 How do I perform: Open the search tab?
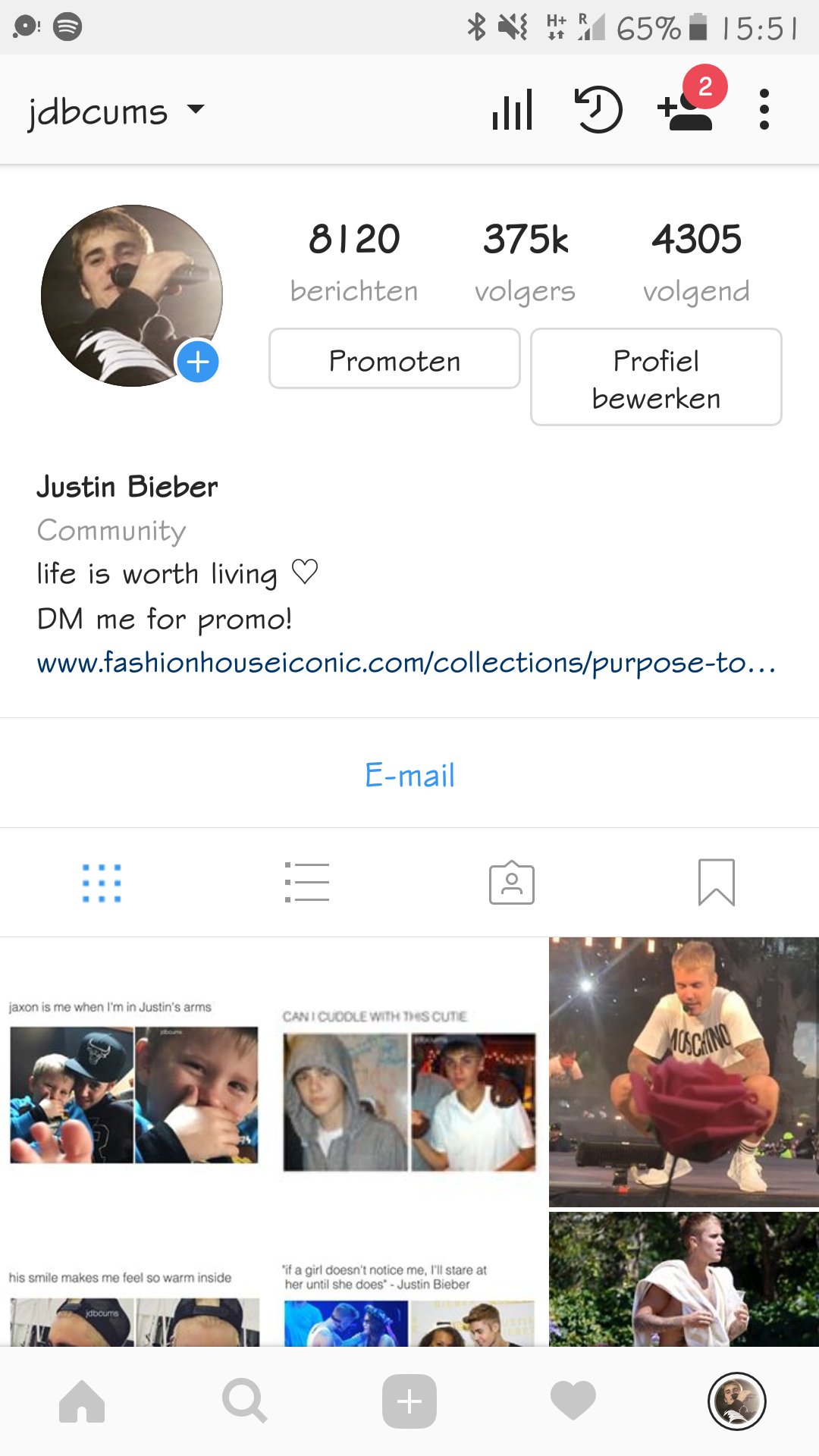(x=245, y=1401)
